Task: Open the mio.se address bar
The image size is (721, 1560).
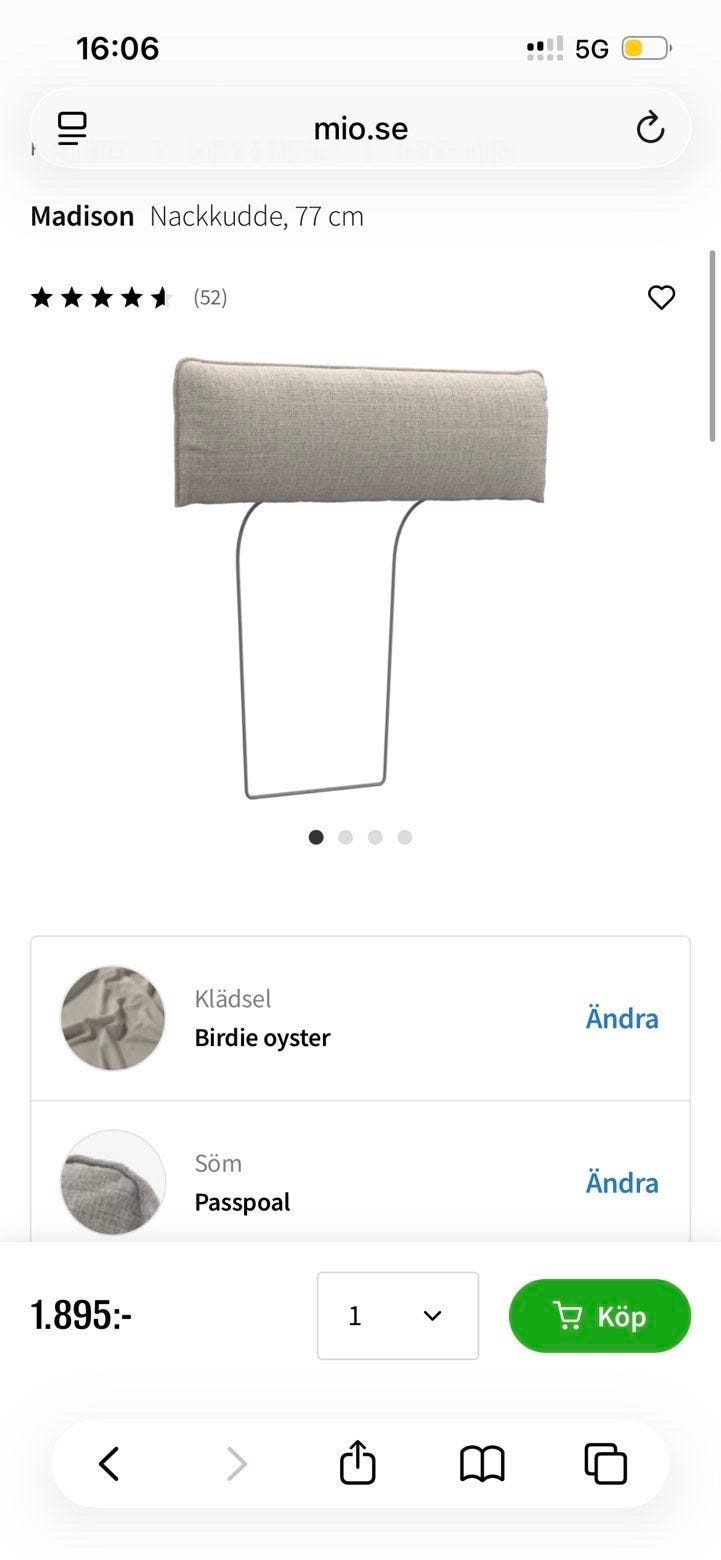Action: (360, 128)
